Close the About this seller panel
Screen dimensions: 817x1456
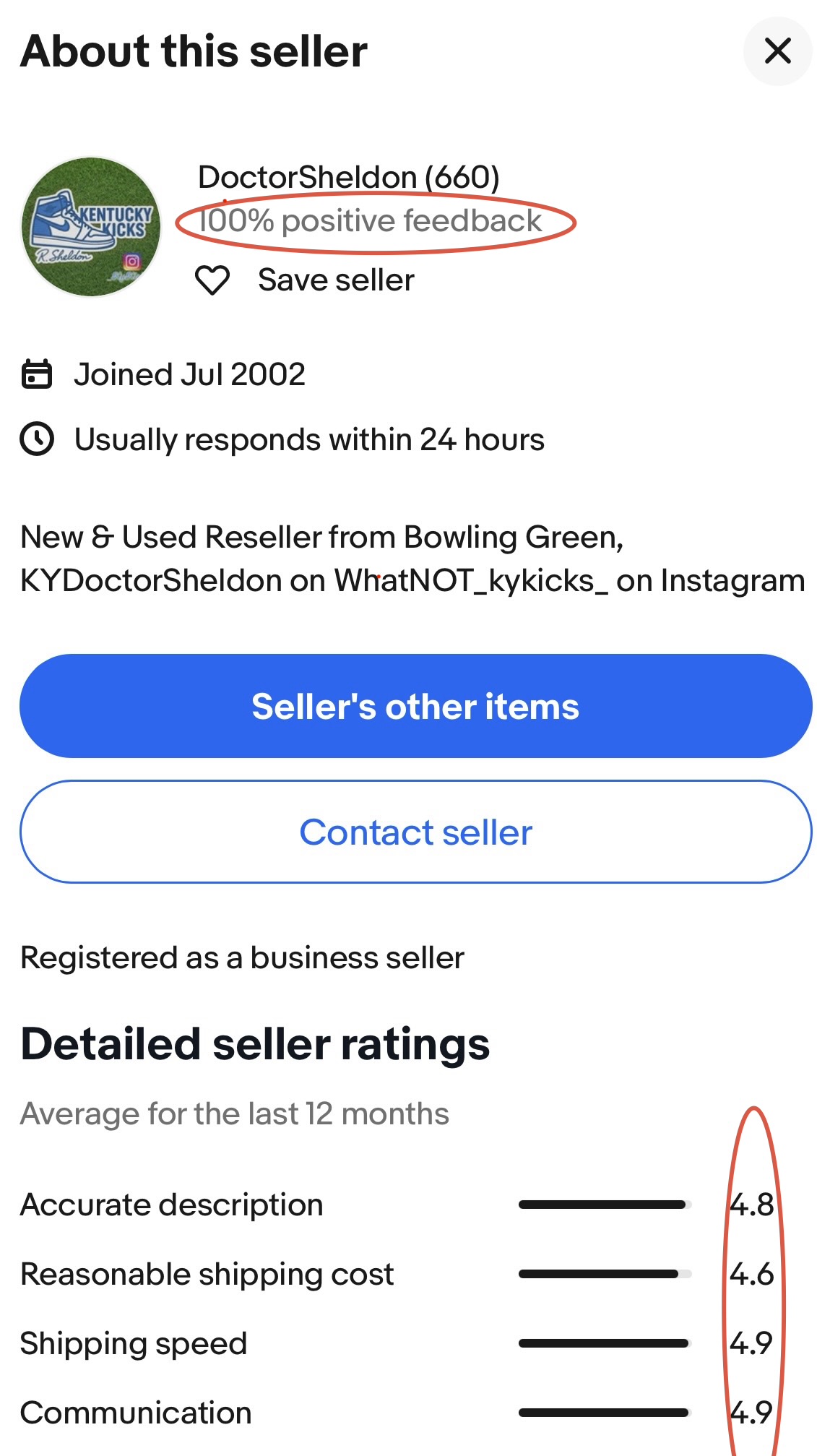(777, 51)
